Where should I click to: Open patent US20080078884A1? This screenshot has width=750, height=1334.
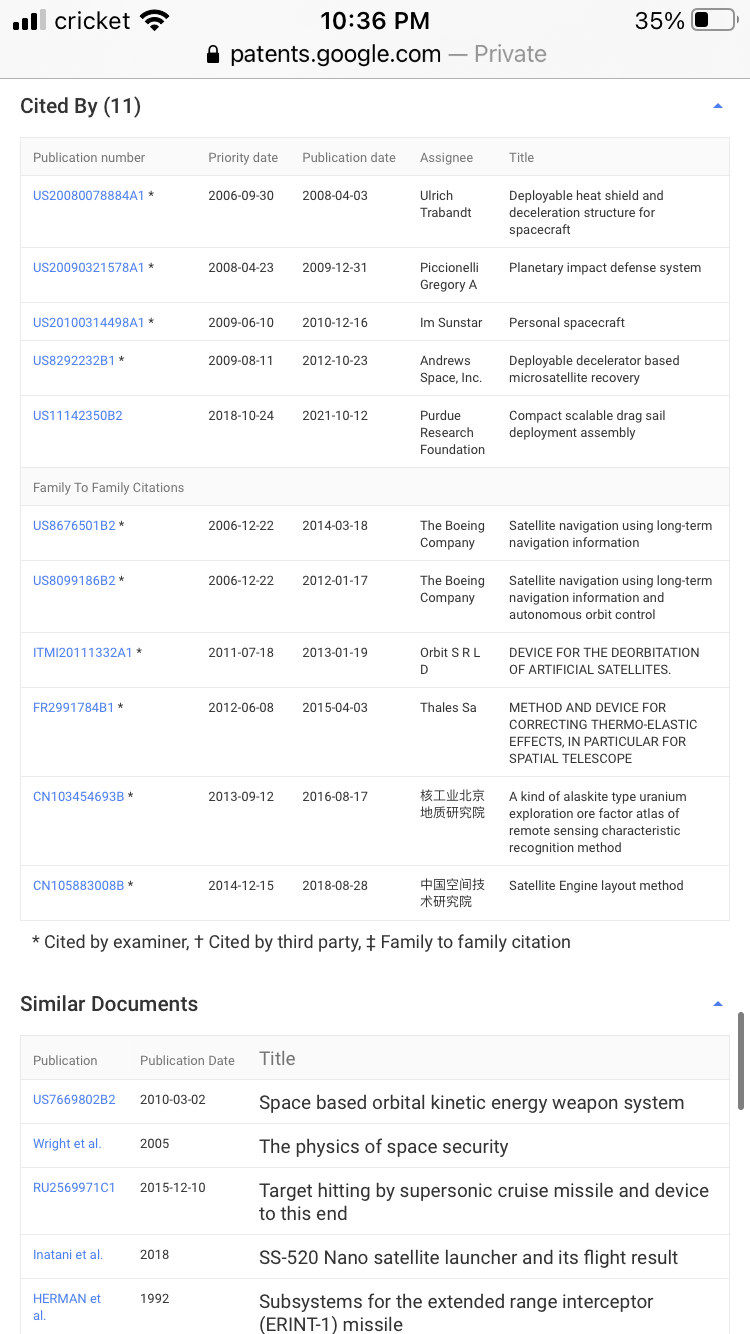(89, 196)
